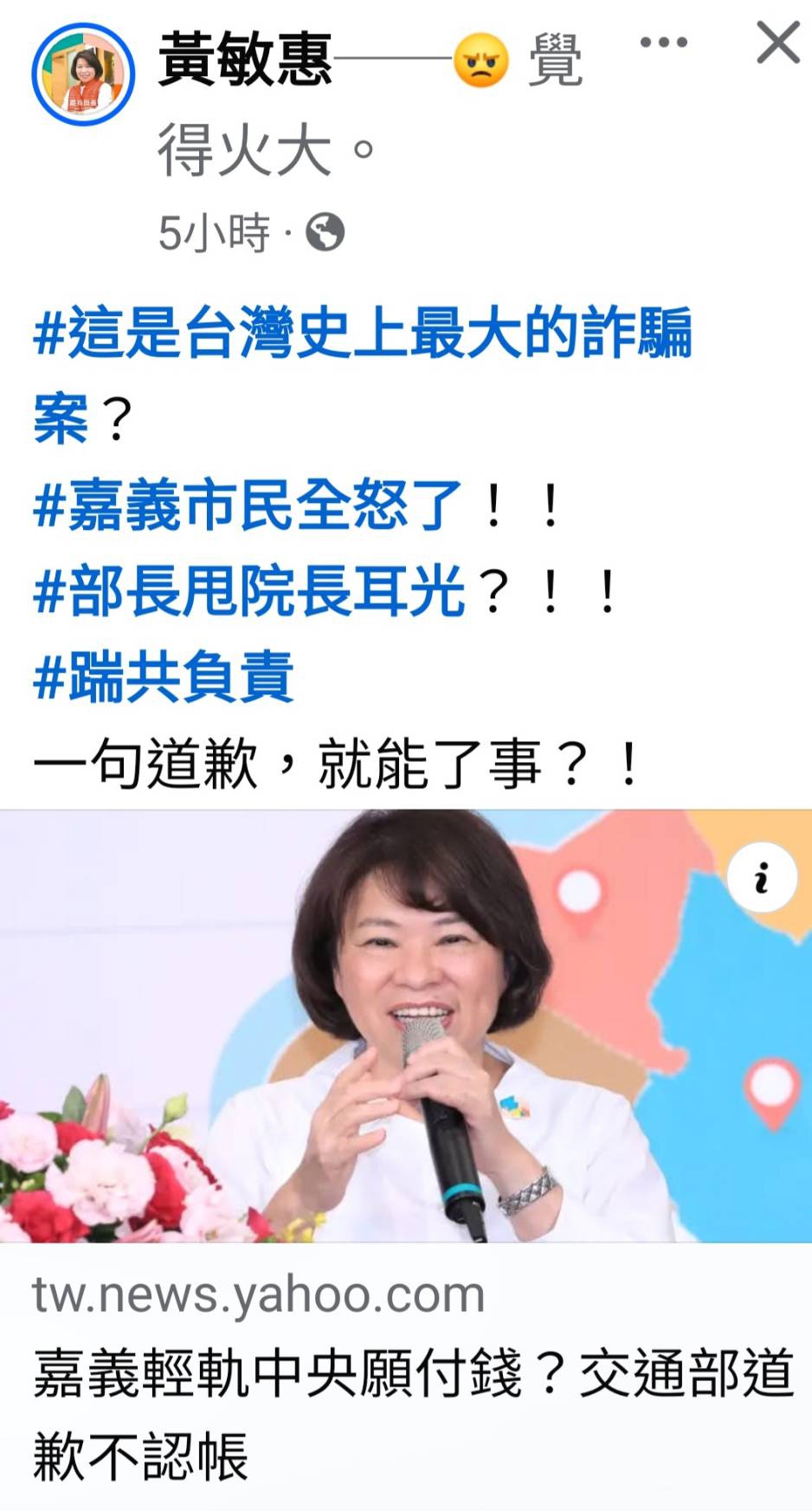
Task: Close the post with the X
Action: [x=777, y=43]
